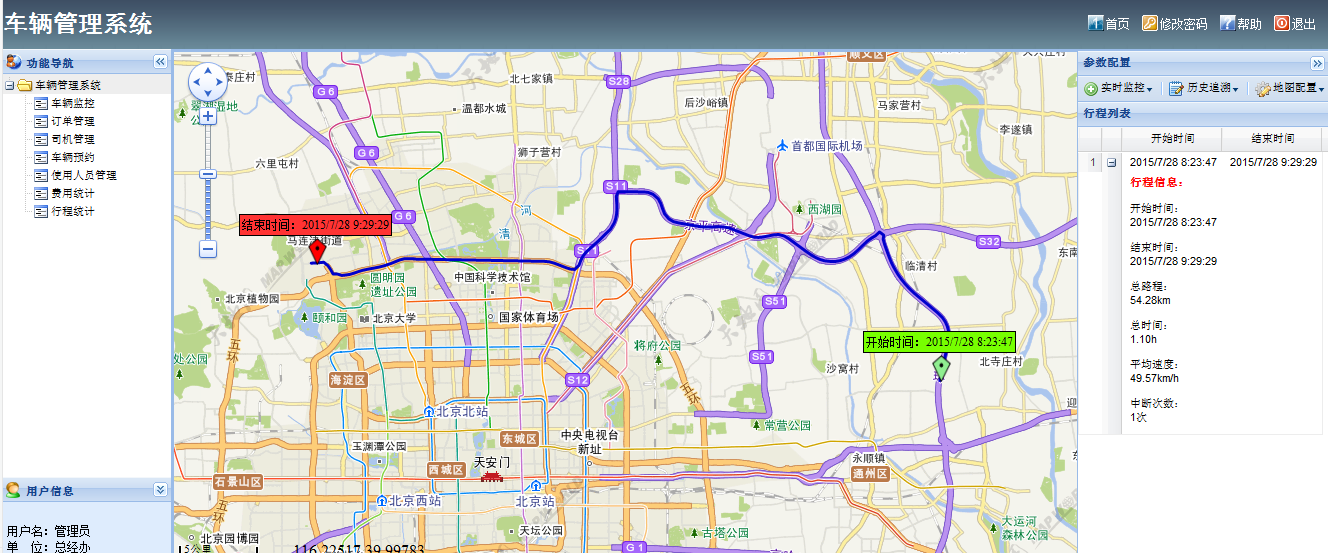The width and height of the screenshot is (1328, 553).
Task: Open 修改密码 to change password
Action: coord(1174,24)
